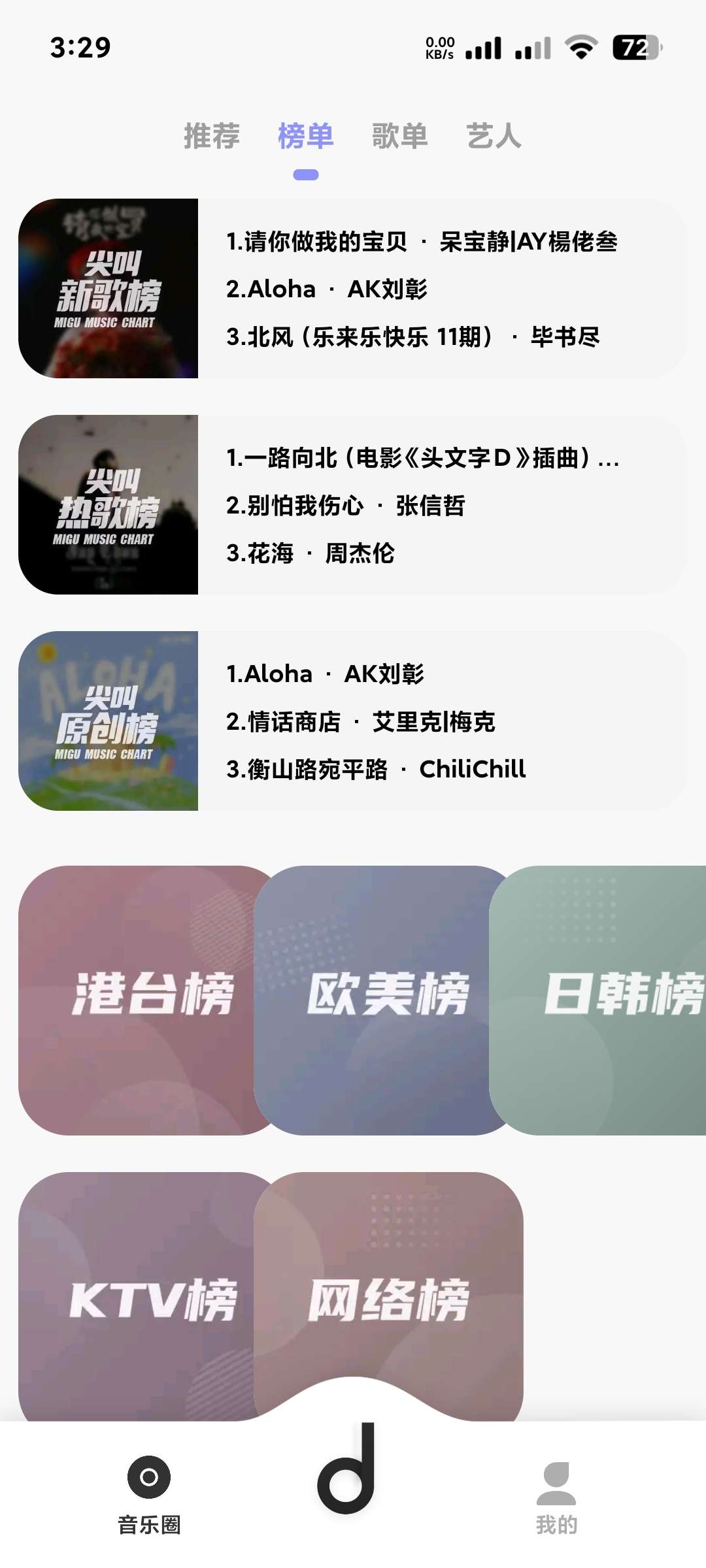Go to the 艺人 tab

click(x=494, y=137)
